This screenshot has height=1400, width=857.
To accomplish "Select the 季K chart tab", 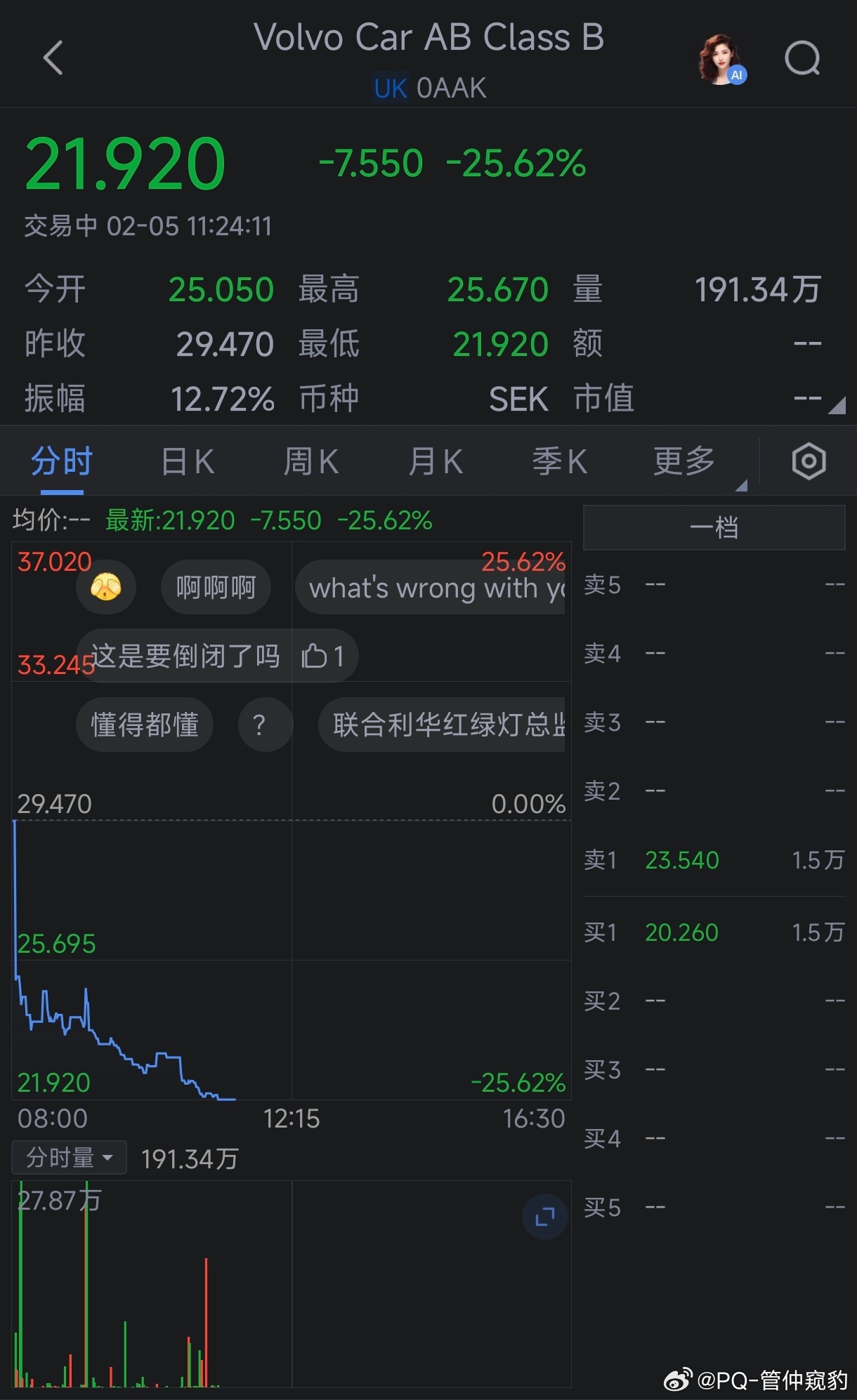I will click(558, 461).
